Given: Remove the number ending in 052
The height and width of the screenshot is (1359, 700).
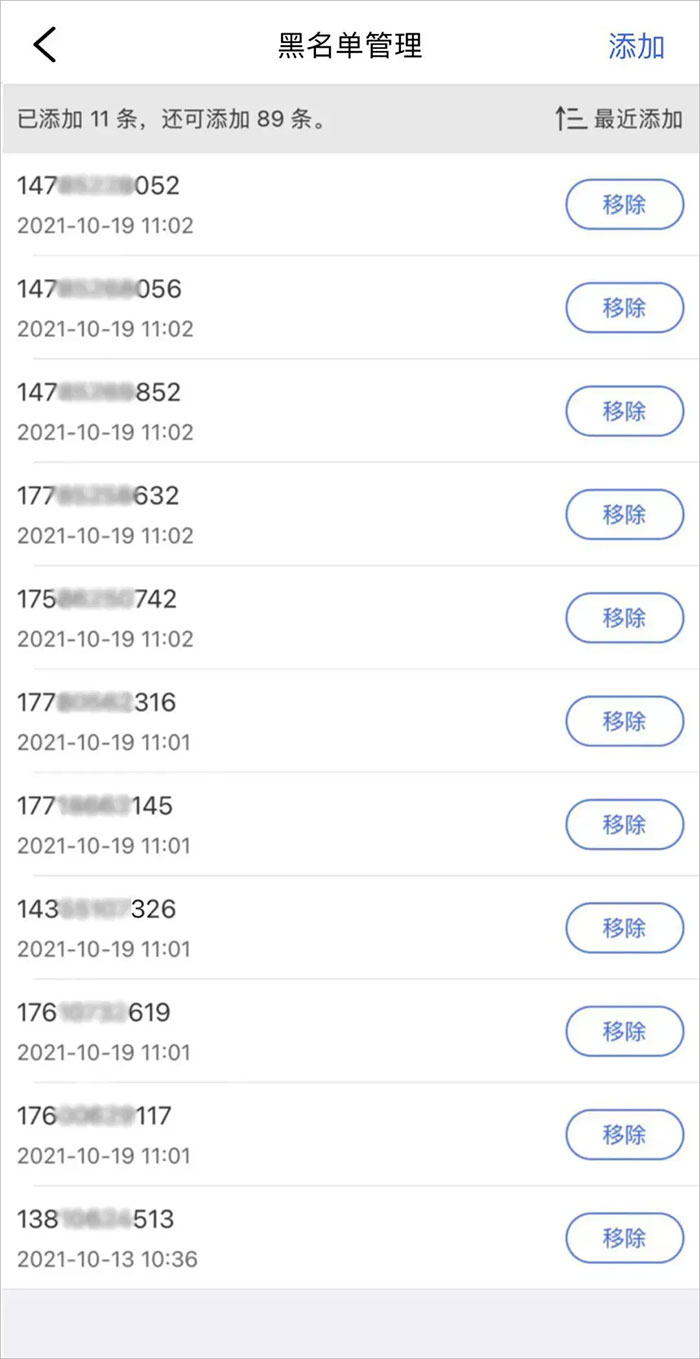Looking at the screenshot, I should [625, 205].
